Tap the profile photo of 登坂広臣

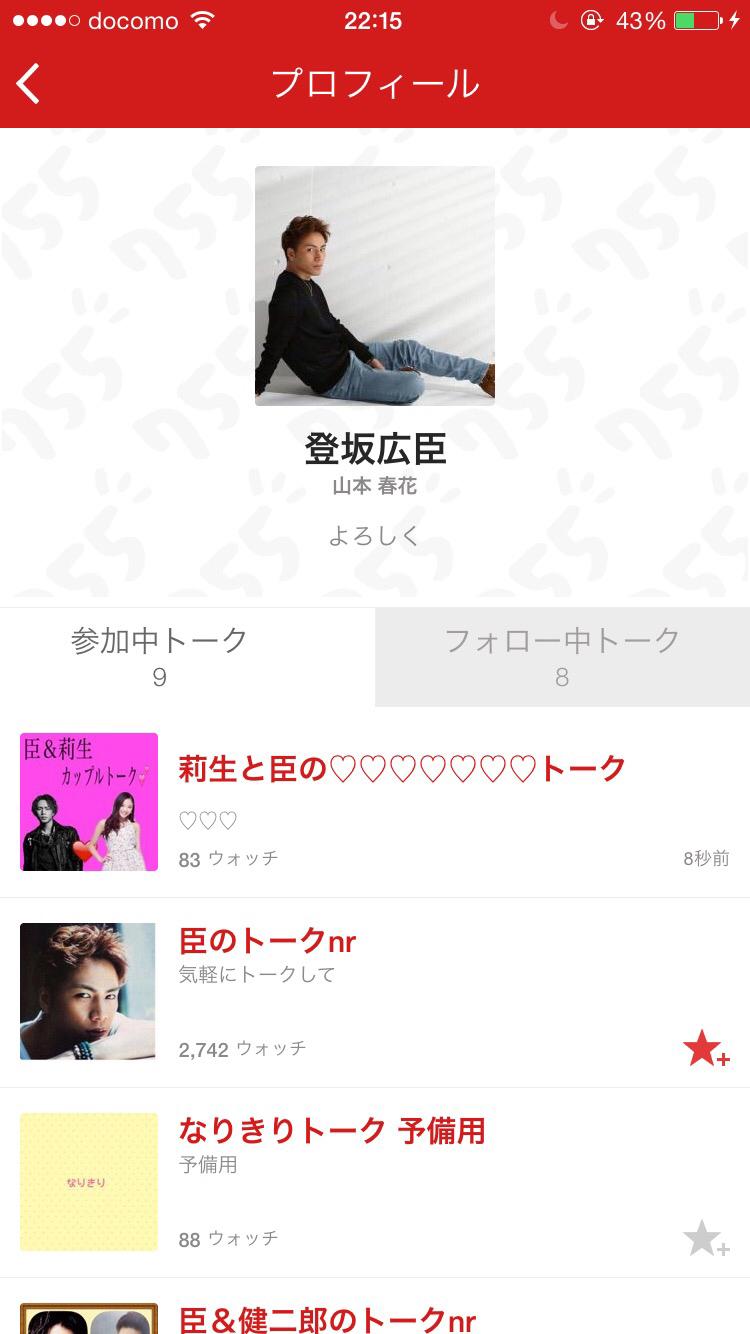point(375,285)
